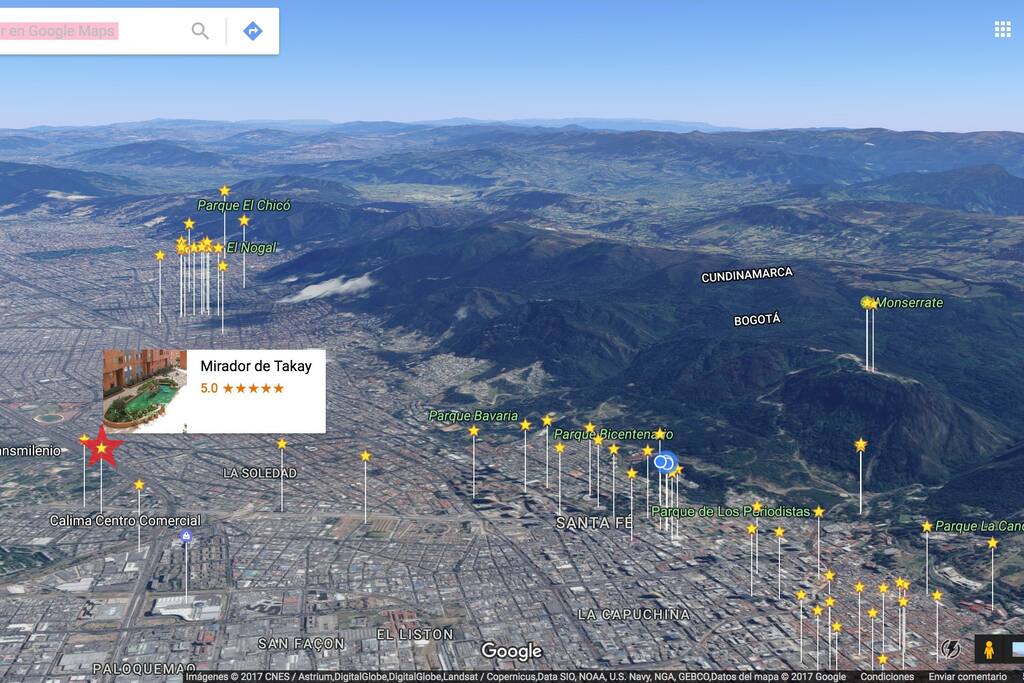This screenshot has width=1024, height=683.
Task: Expand the imagery strip thumbnail
Action: (1017, 649)
